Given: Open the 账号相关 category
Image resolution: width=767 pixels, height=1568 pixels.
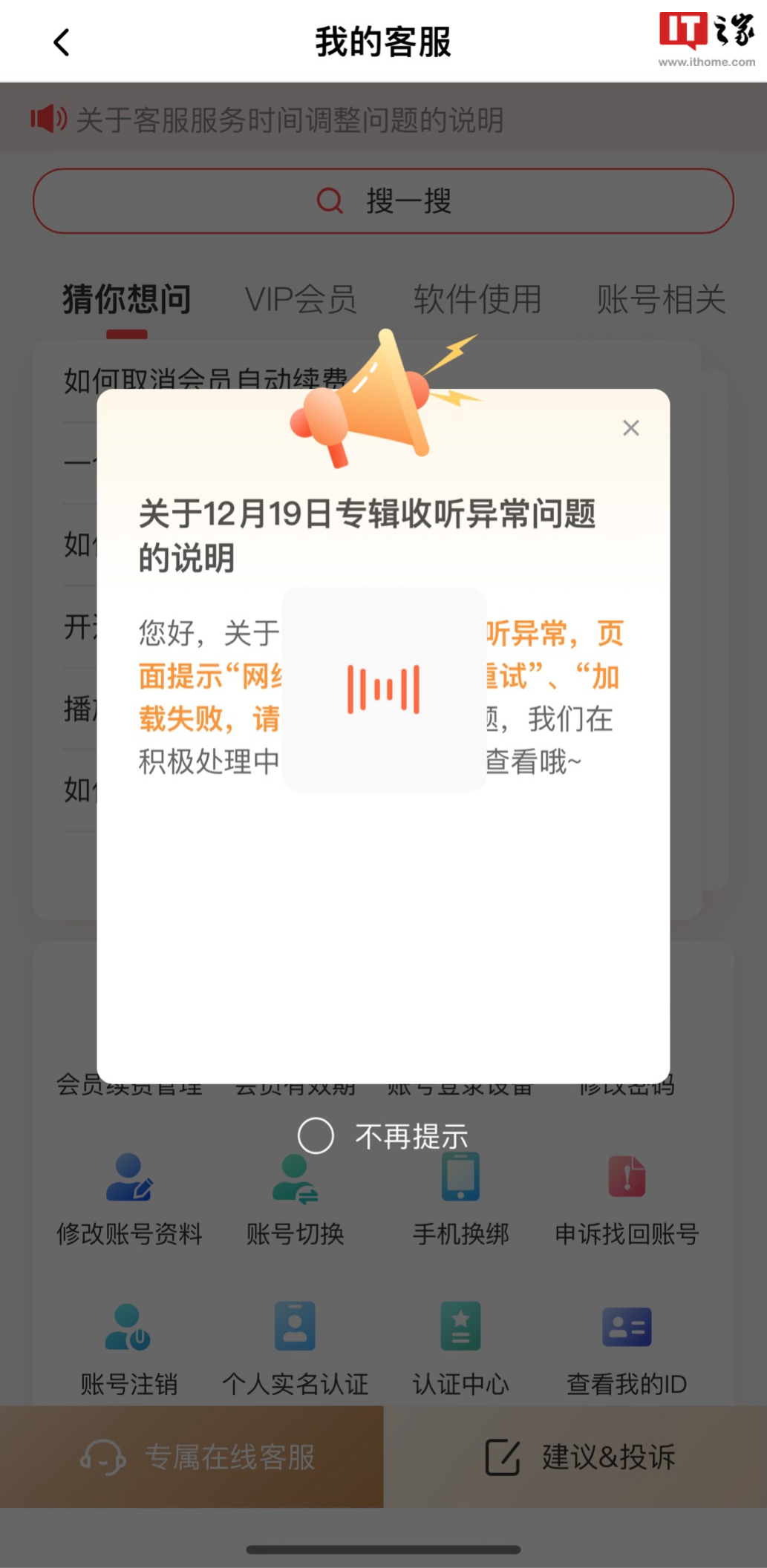Looking at the screenshot, I should pos(661,298).
